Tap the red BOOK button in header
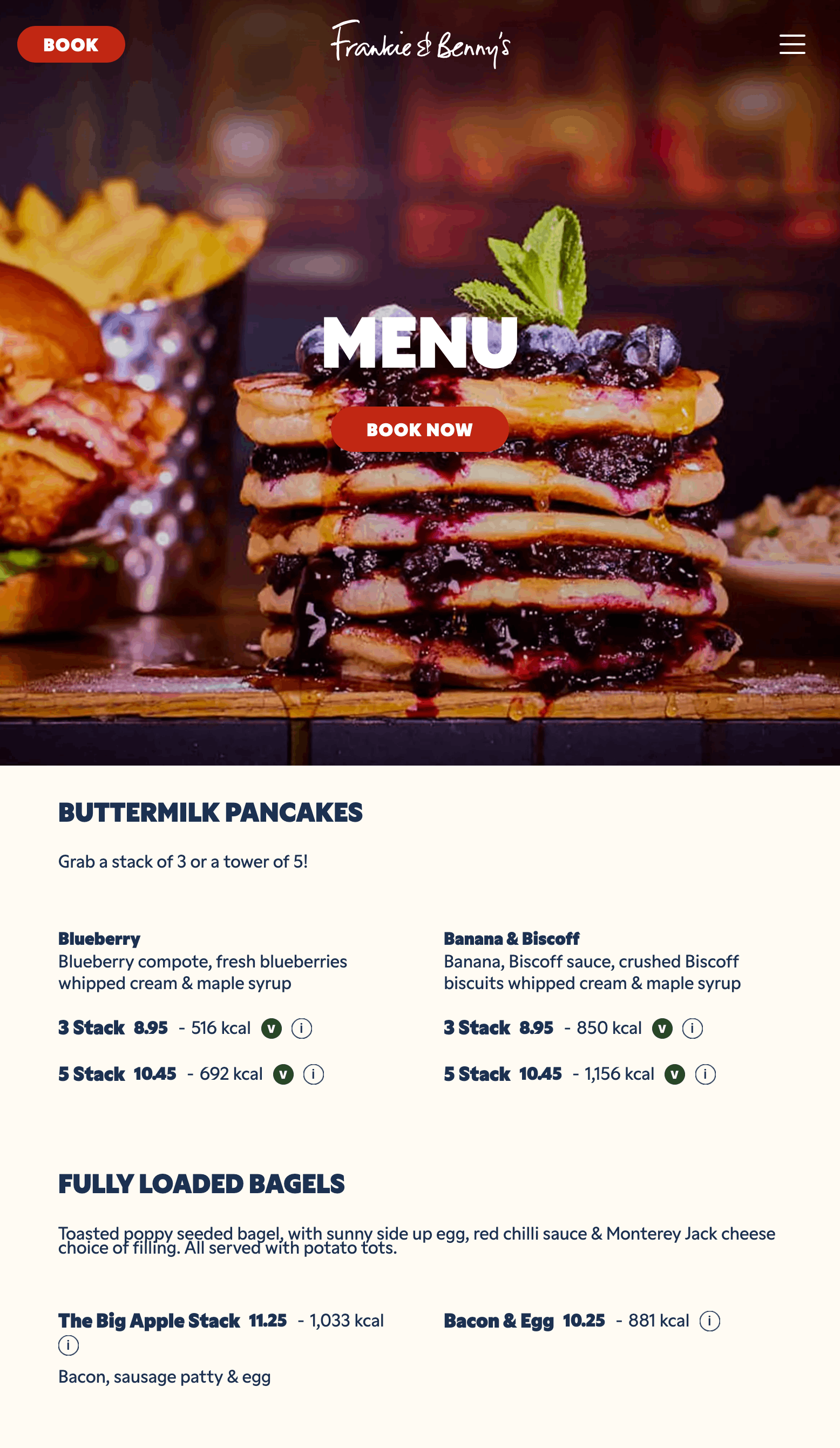The image size is (840, 1448). 71,44
